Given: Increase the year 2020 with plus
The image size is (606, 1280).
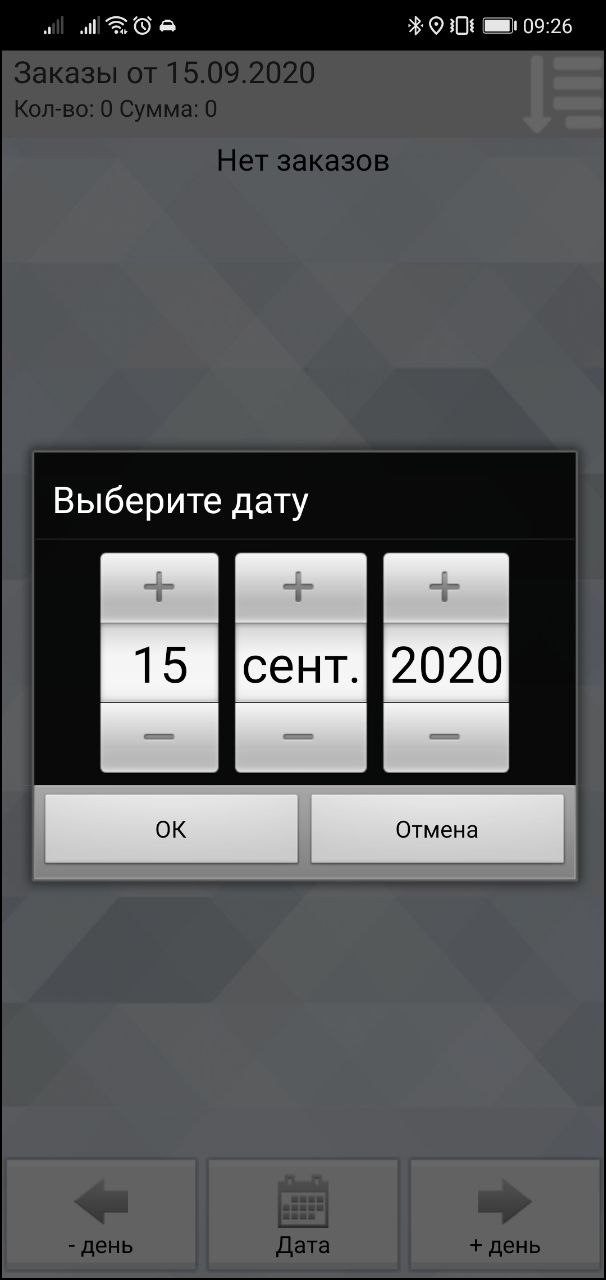Looking at the screenshot, I should [446, 588].
